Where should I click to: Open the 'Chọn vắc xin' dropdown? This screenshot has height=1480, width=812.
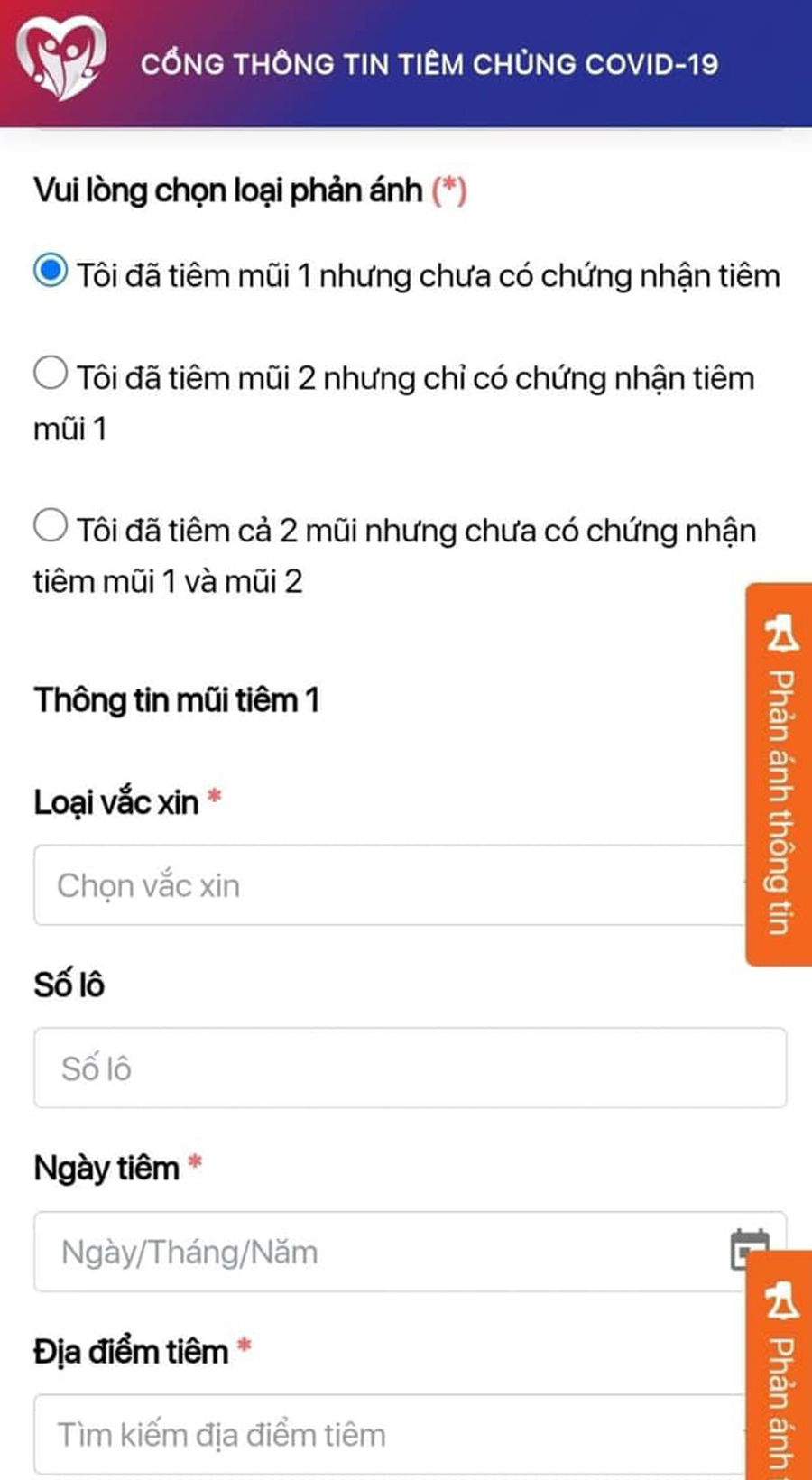(x=390, y=885)
